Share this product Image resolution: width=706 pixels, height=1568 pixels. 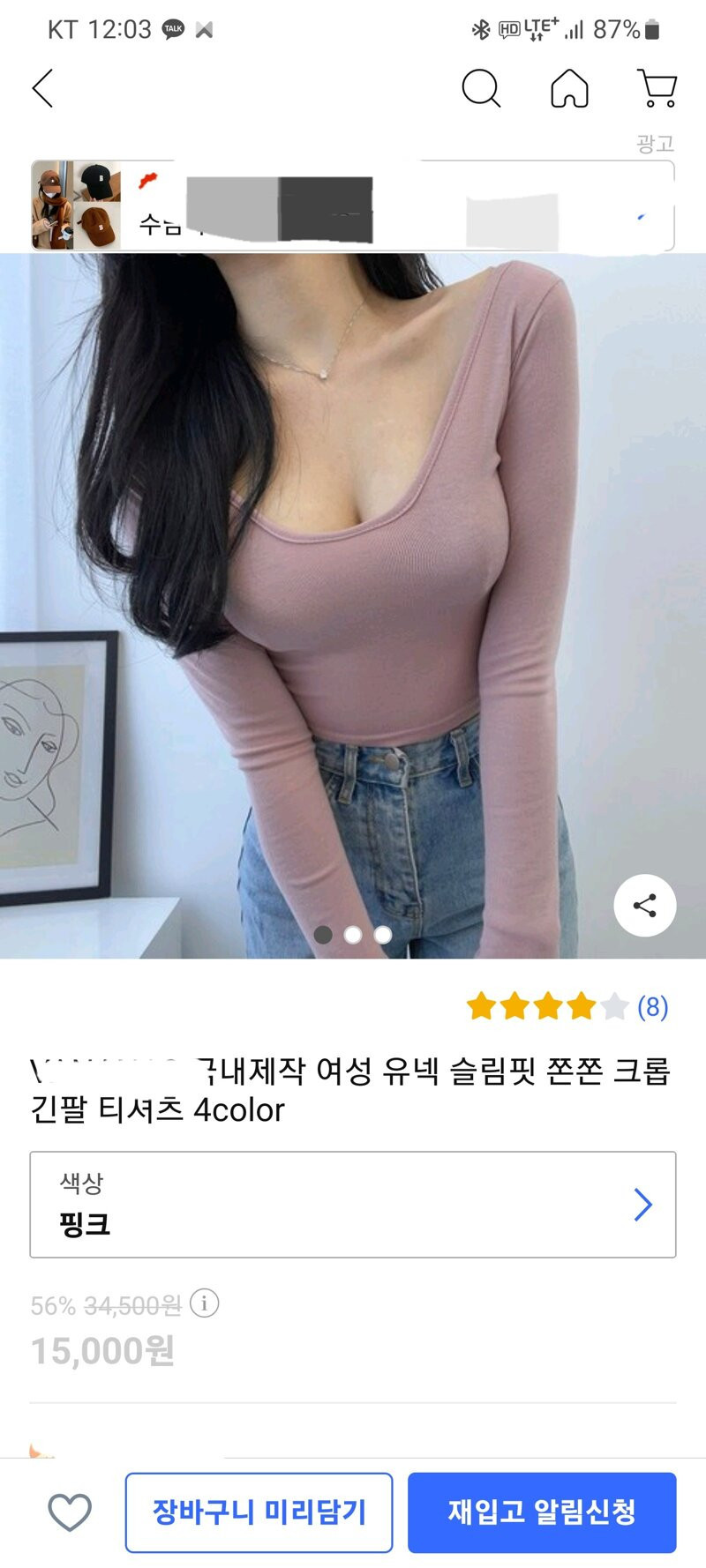click(645, 906)
